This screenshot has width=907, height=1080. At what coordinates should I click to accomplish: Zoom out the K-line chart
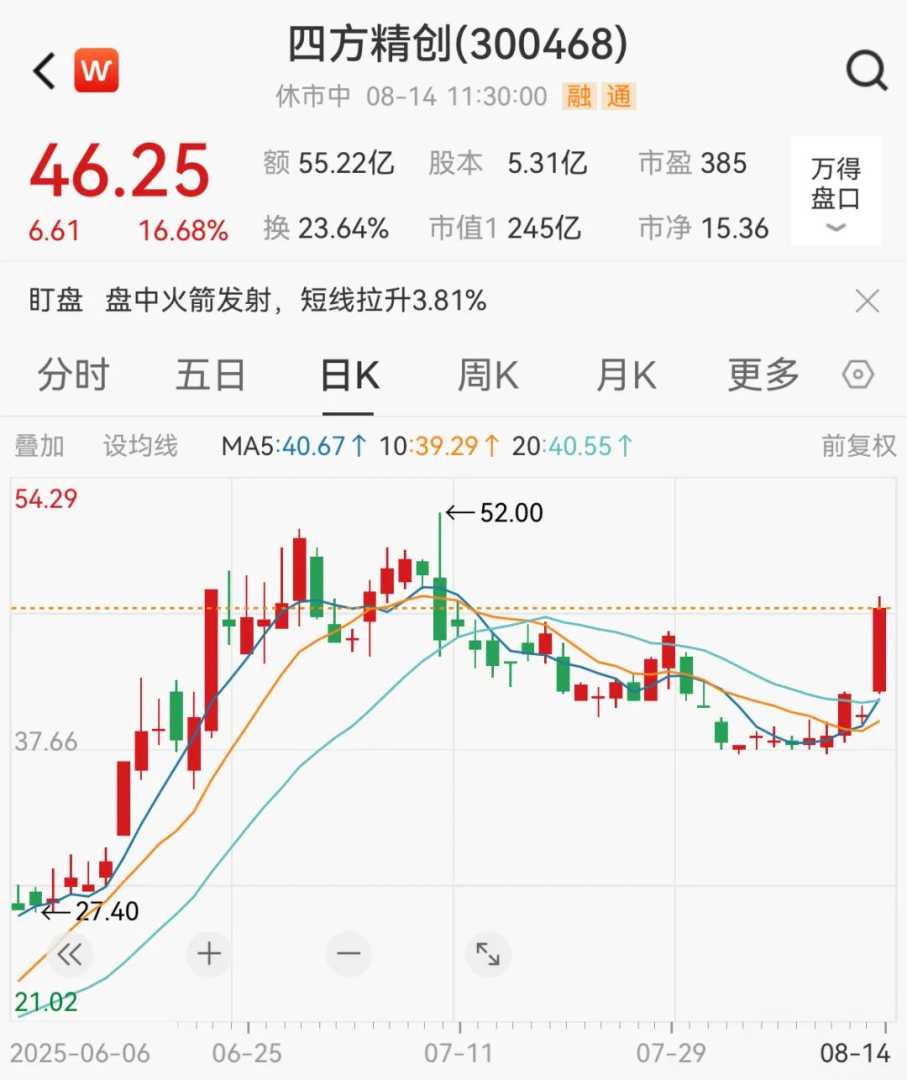coord(348,954)
